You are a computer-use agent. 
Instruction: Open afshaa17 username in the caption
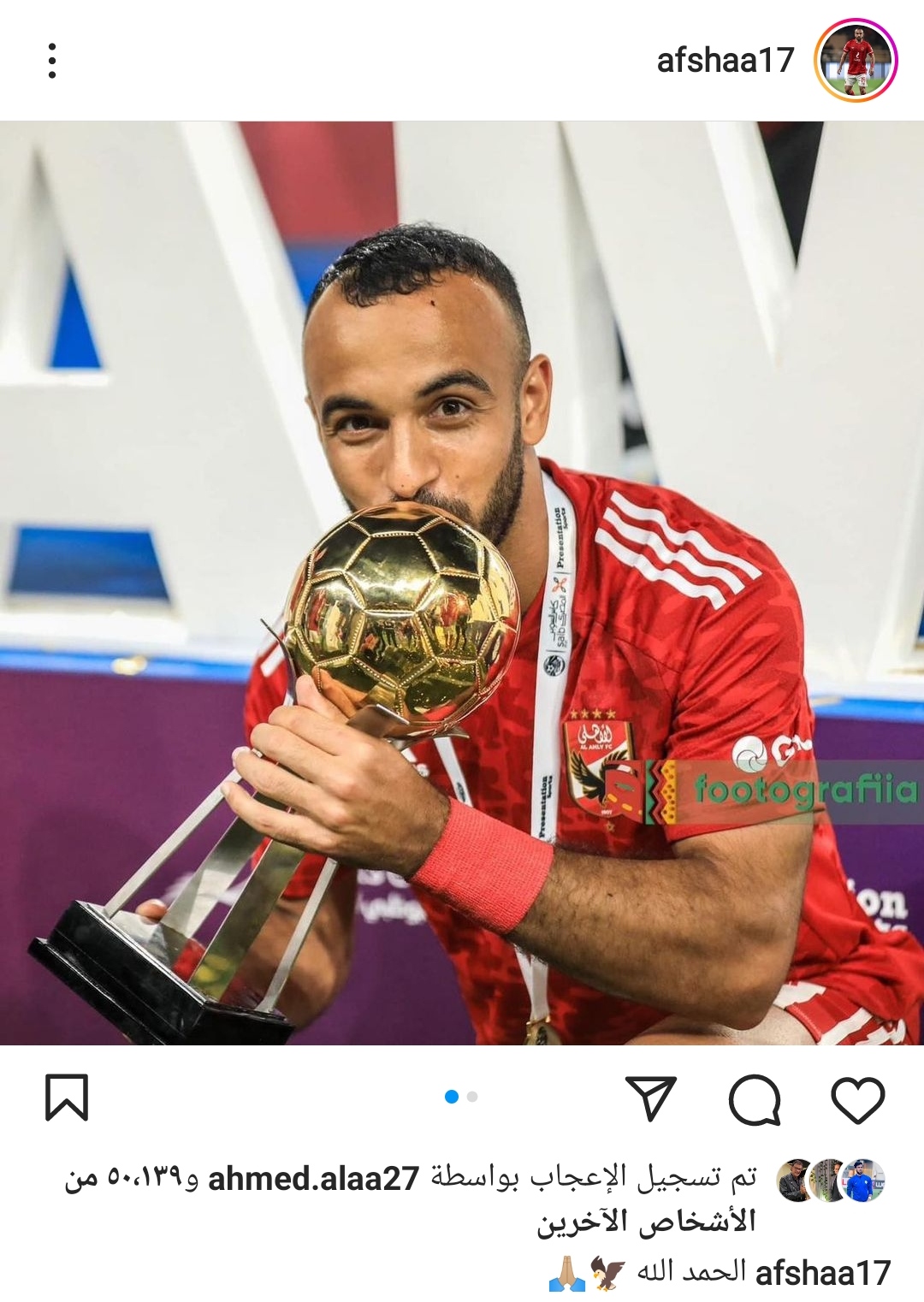[823, 1273]
